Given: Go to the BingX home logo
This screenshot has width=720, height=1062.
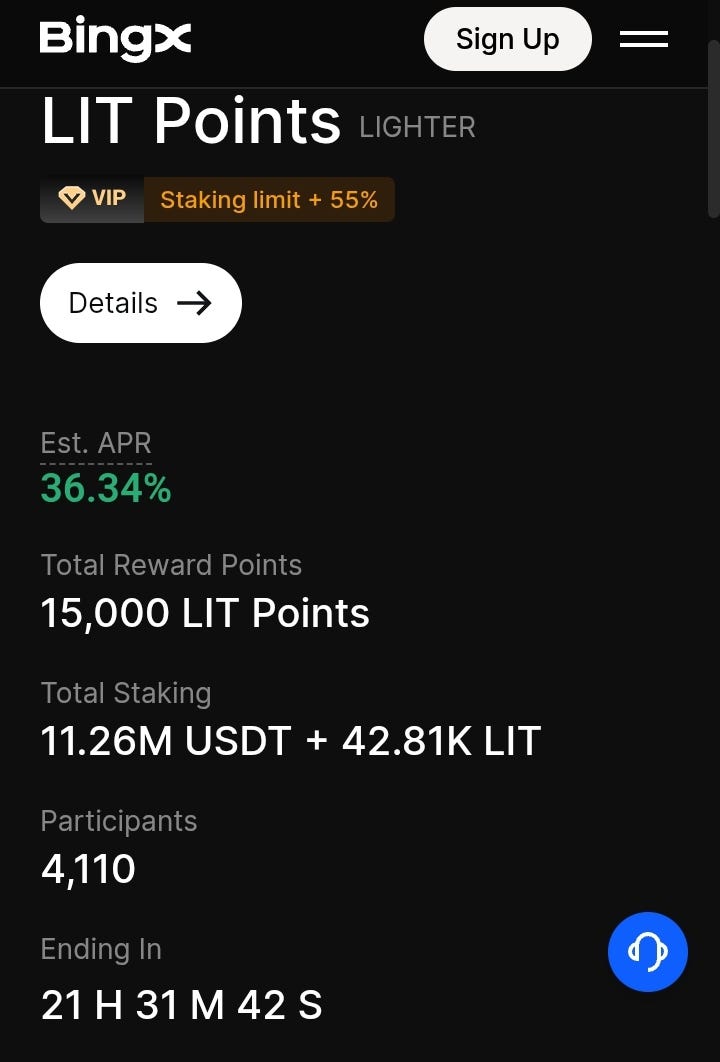Looking at the screenshot, I should (x=115, y=39).
